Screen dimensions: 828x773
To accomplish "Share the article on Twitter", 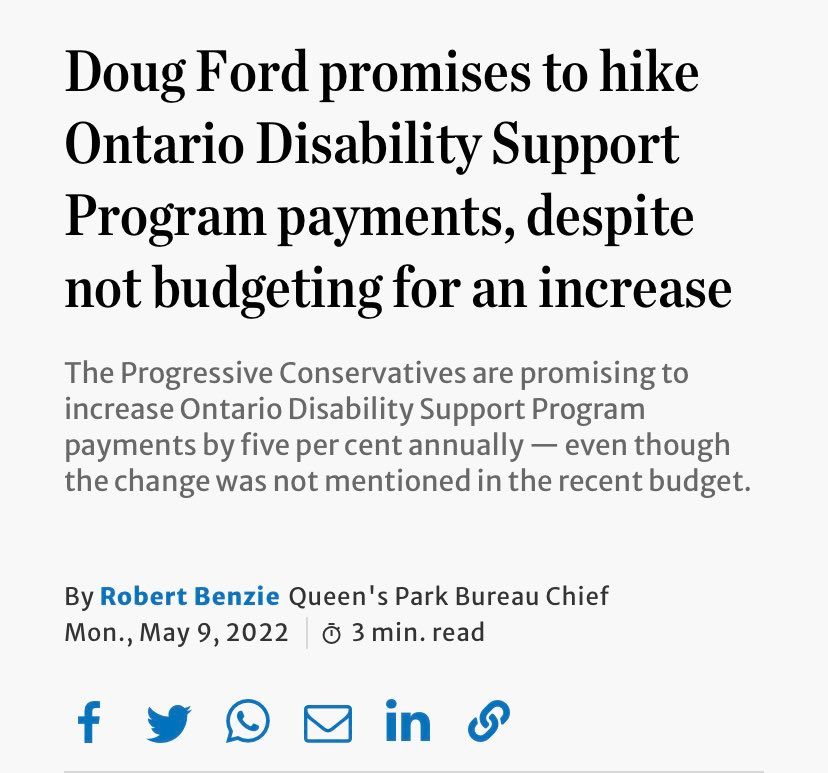I will tap(168, 723).
